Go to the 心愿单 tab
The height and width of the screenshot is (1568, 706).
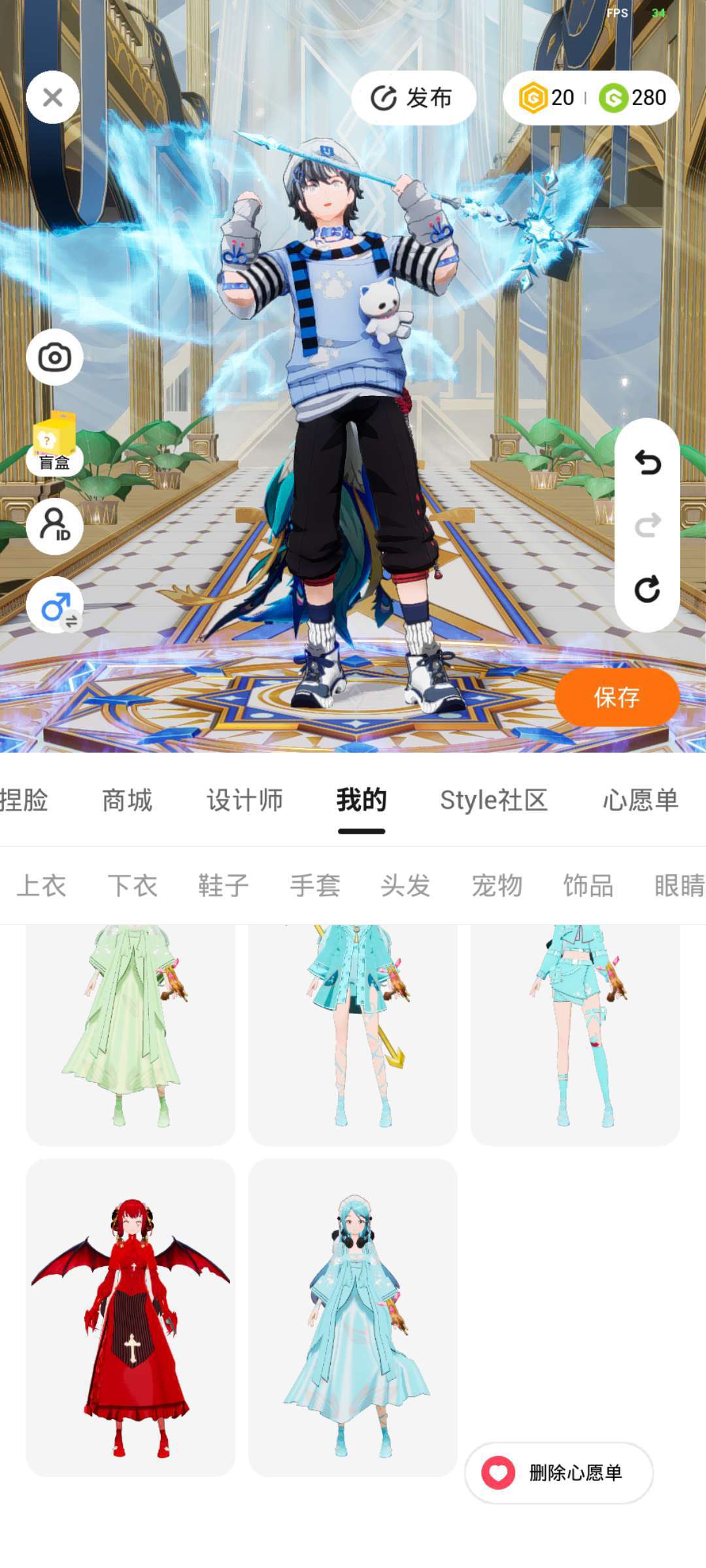[640, 800]
